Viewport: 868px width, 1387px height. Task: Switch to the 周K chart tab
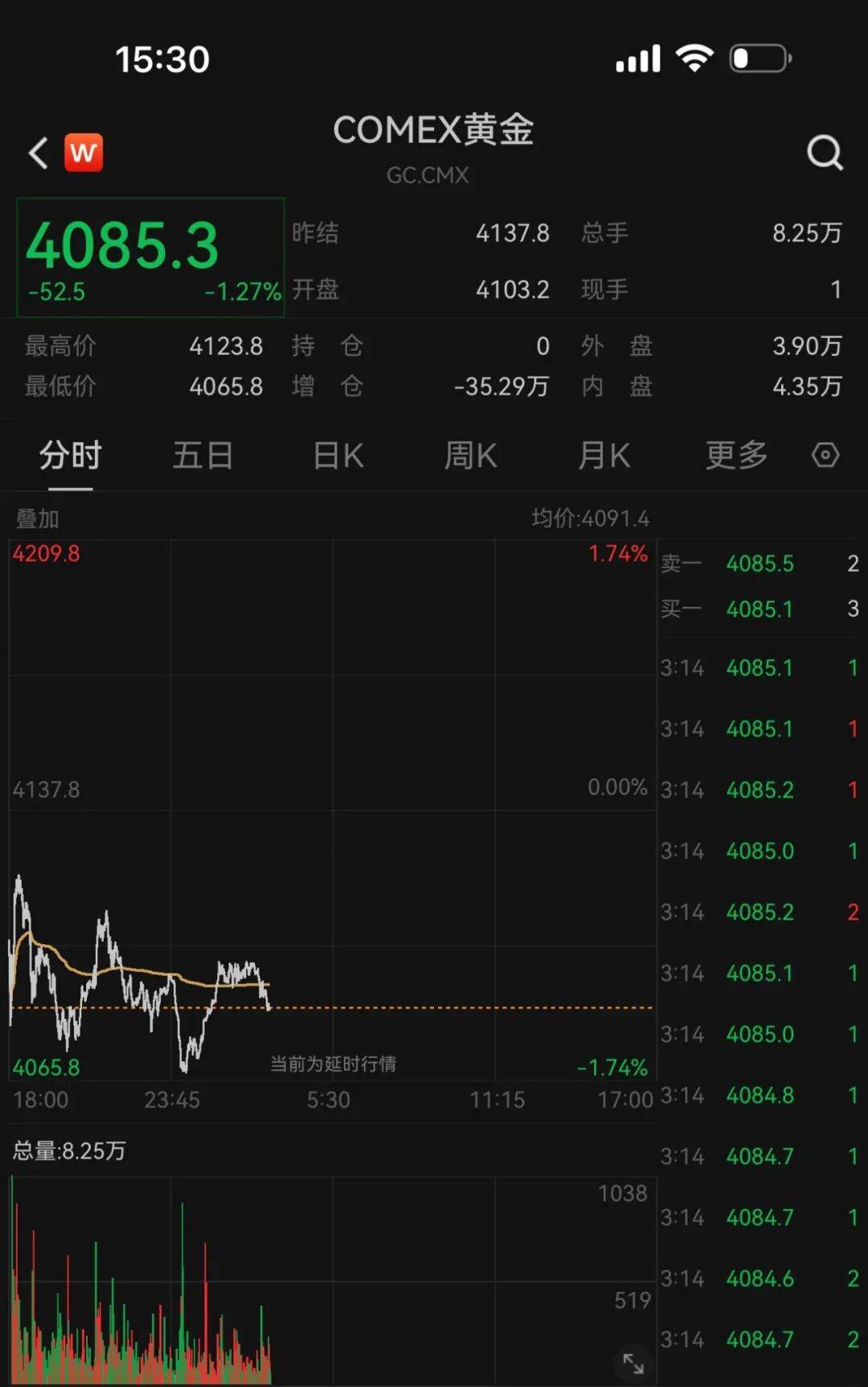pyautogui.click(x=471, y=456)
